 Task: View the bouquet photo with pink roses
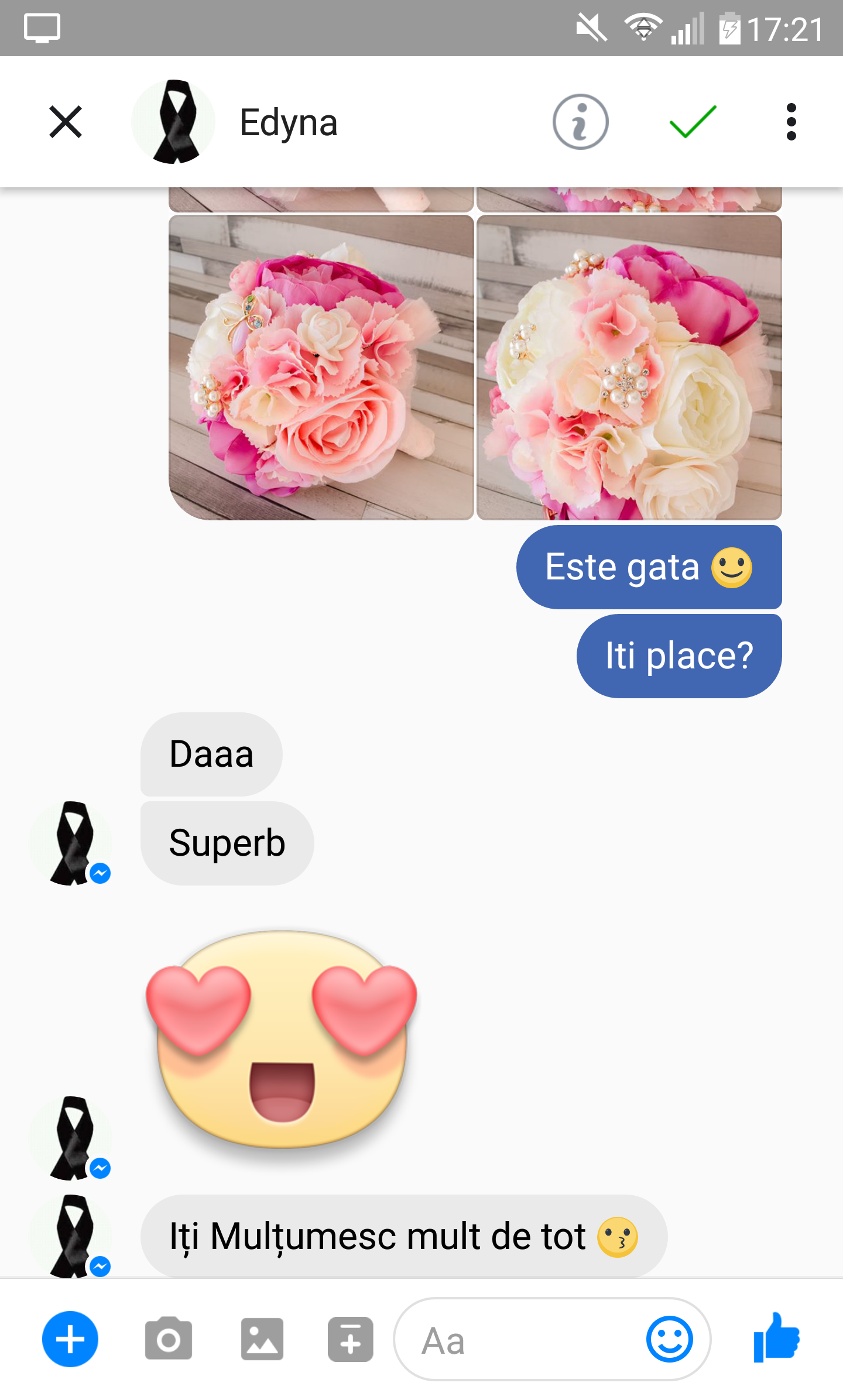321,368
